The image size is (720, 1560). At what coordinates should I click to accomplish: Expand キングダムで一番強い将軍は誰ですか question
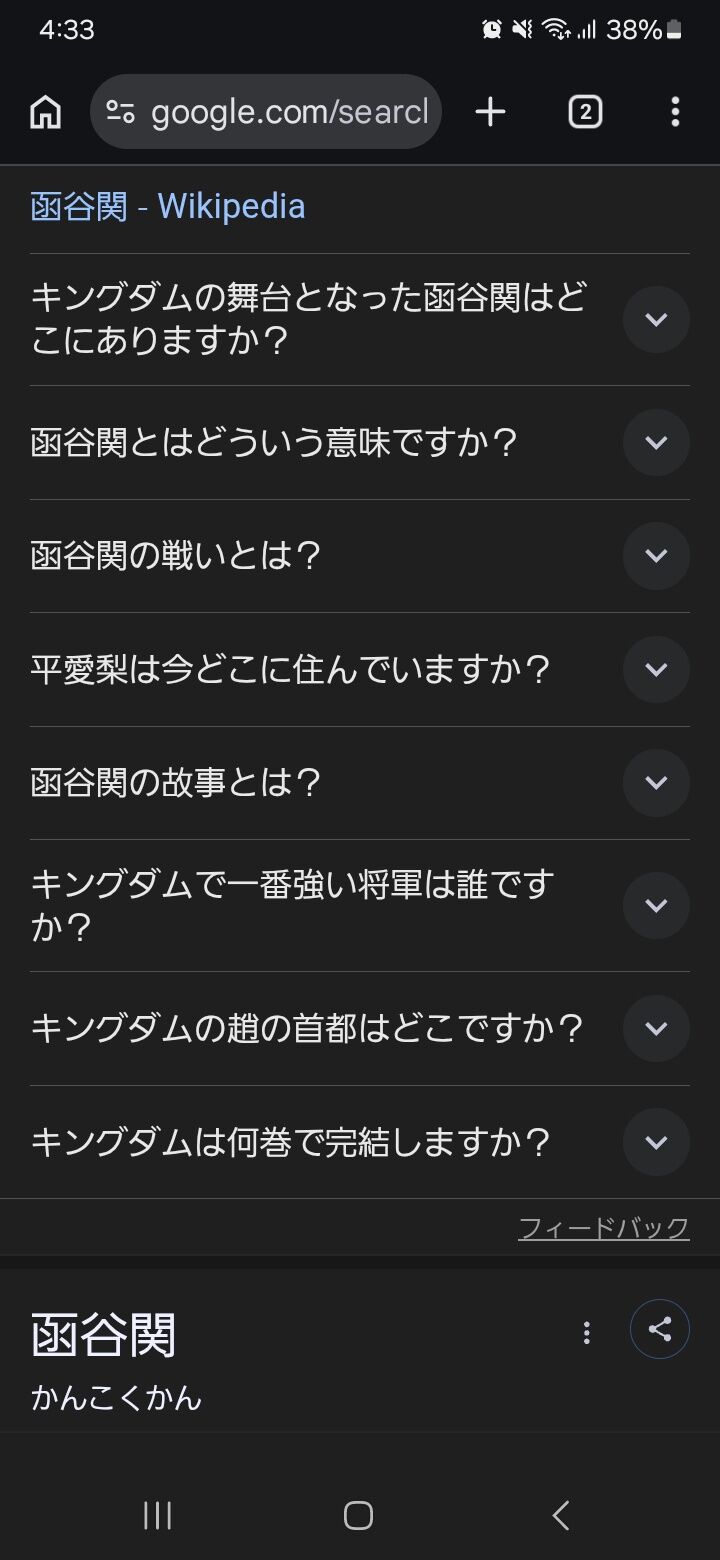(360, 906)
